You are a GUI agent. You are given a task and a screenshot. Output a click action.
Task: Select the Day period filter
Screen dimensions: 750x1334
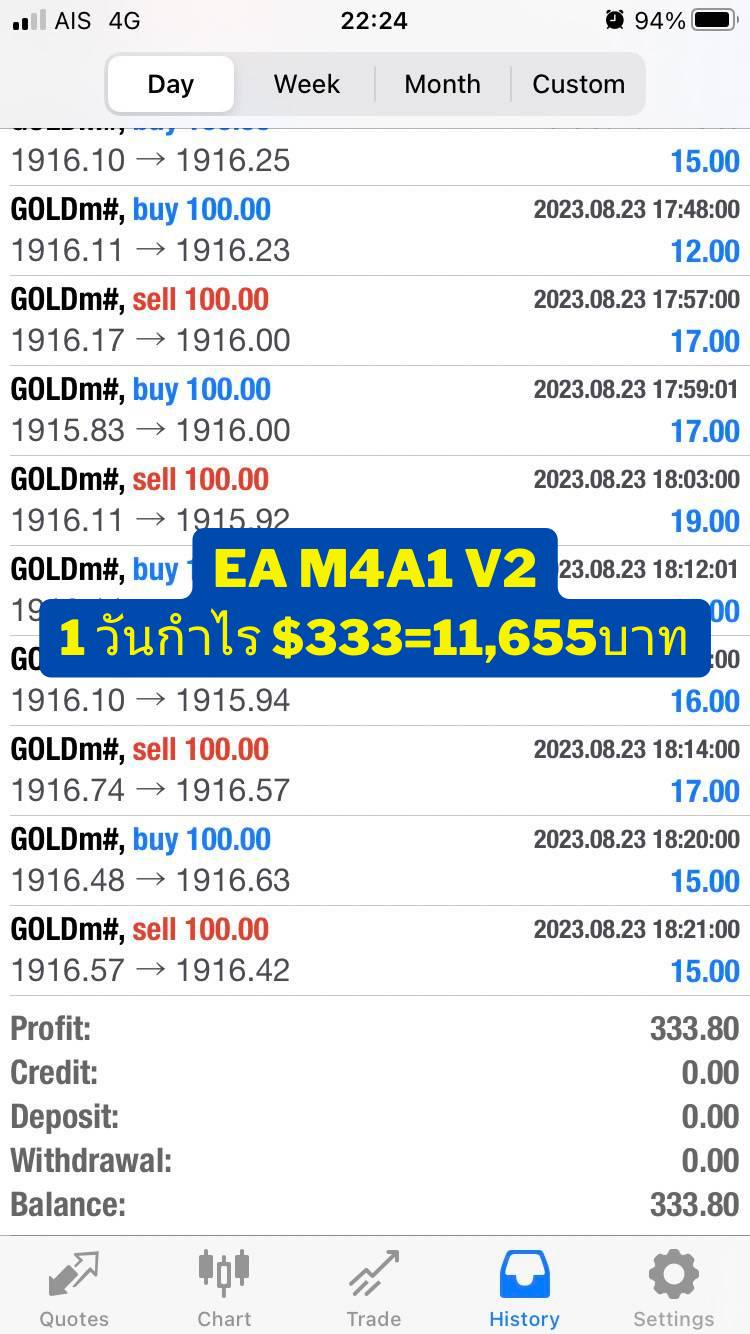171,84
